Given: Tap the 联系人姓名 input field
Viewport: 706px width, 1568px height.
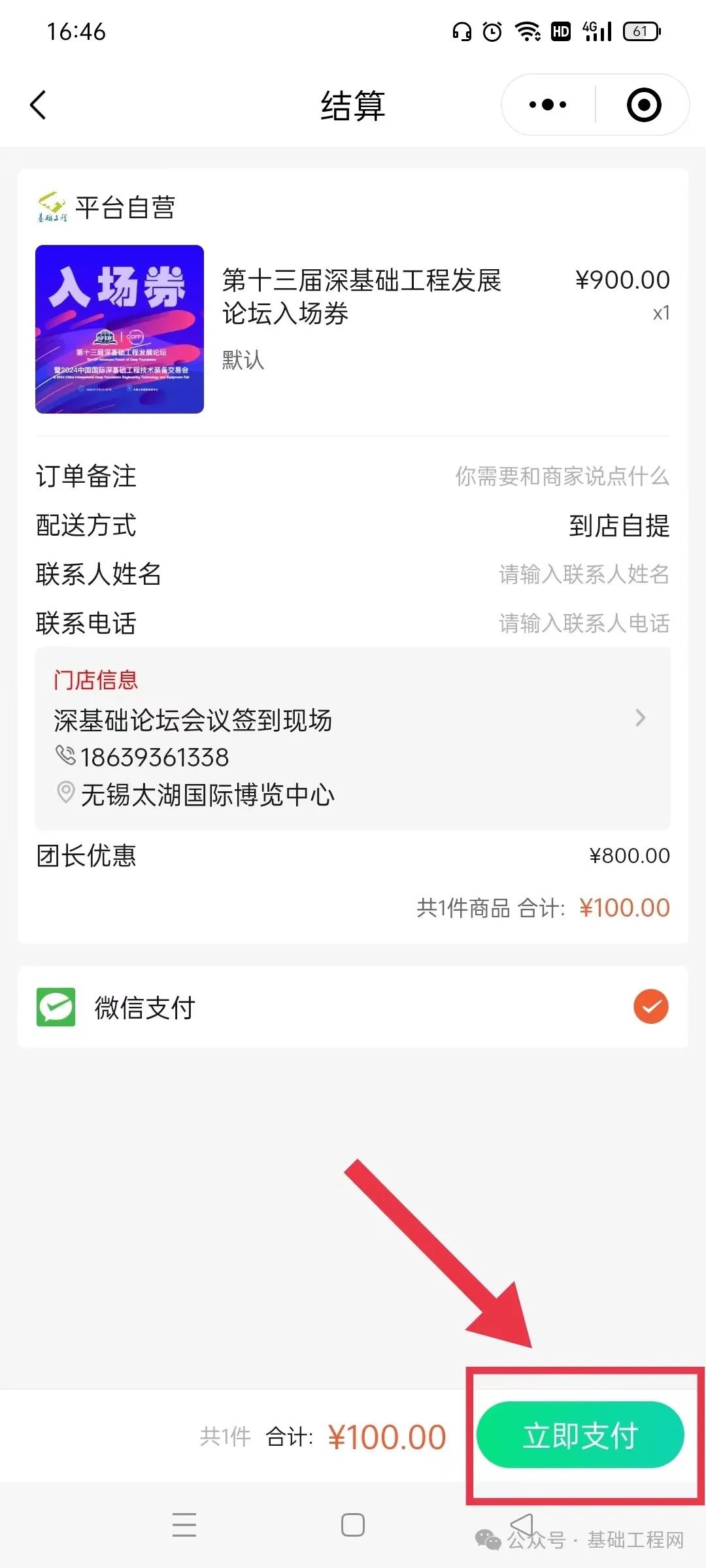Looking at the screenshot, I should (x=583, y=574).
